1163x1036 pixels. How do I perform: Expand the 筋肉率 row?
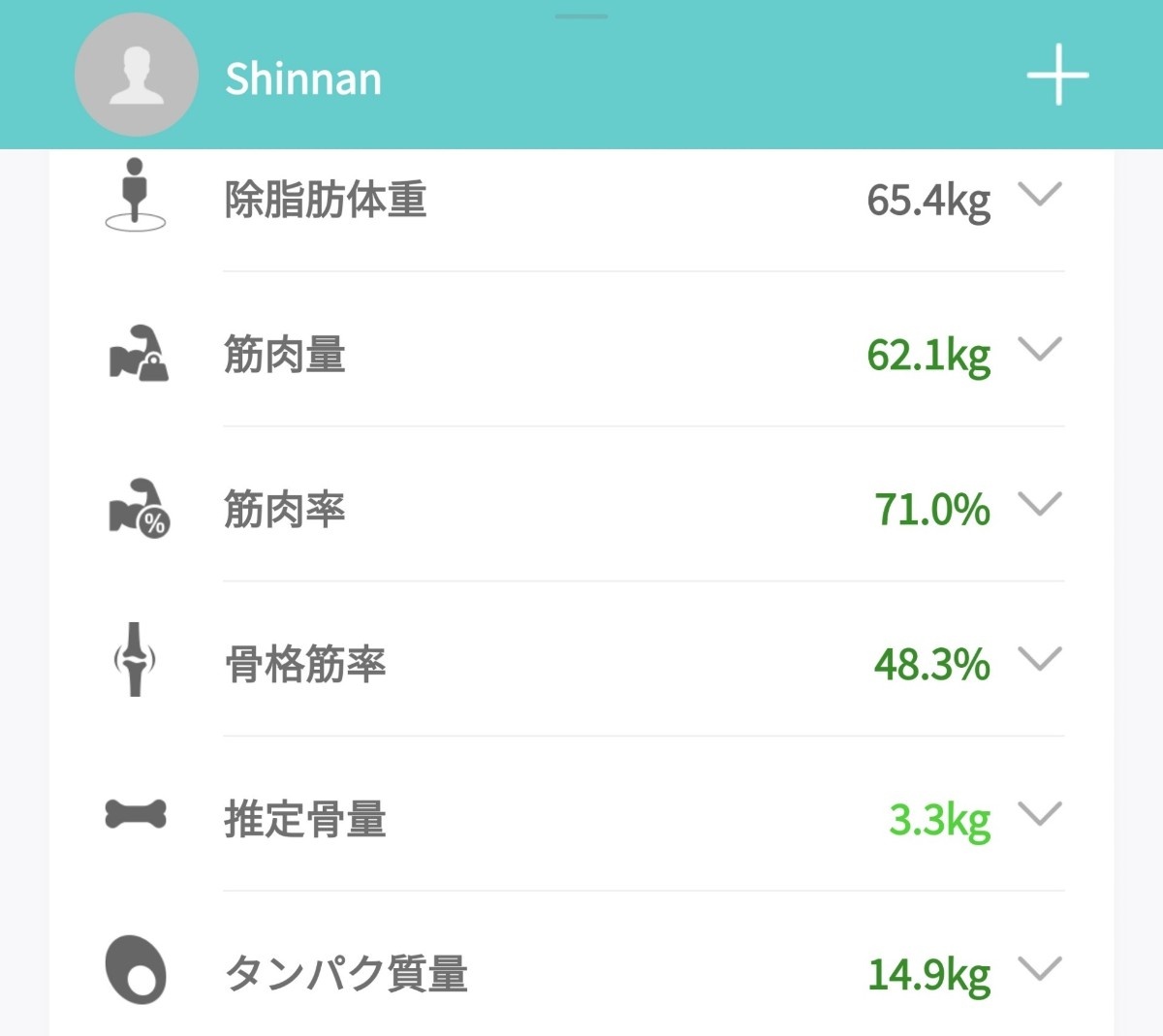pos(1041,505)
